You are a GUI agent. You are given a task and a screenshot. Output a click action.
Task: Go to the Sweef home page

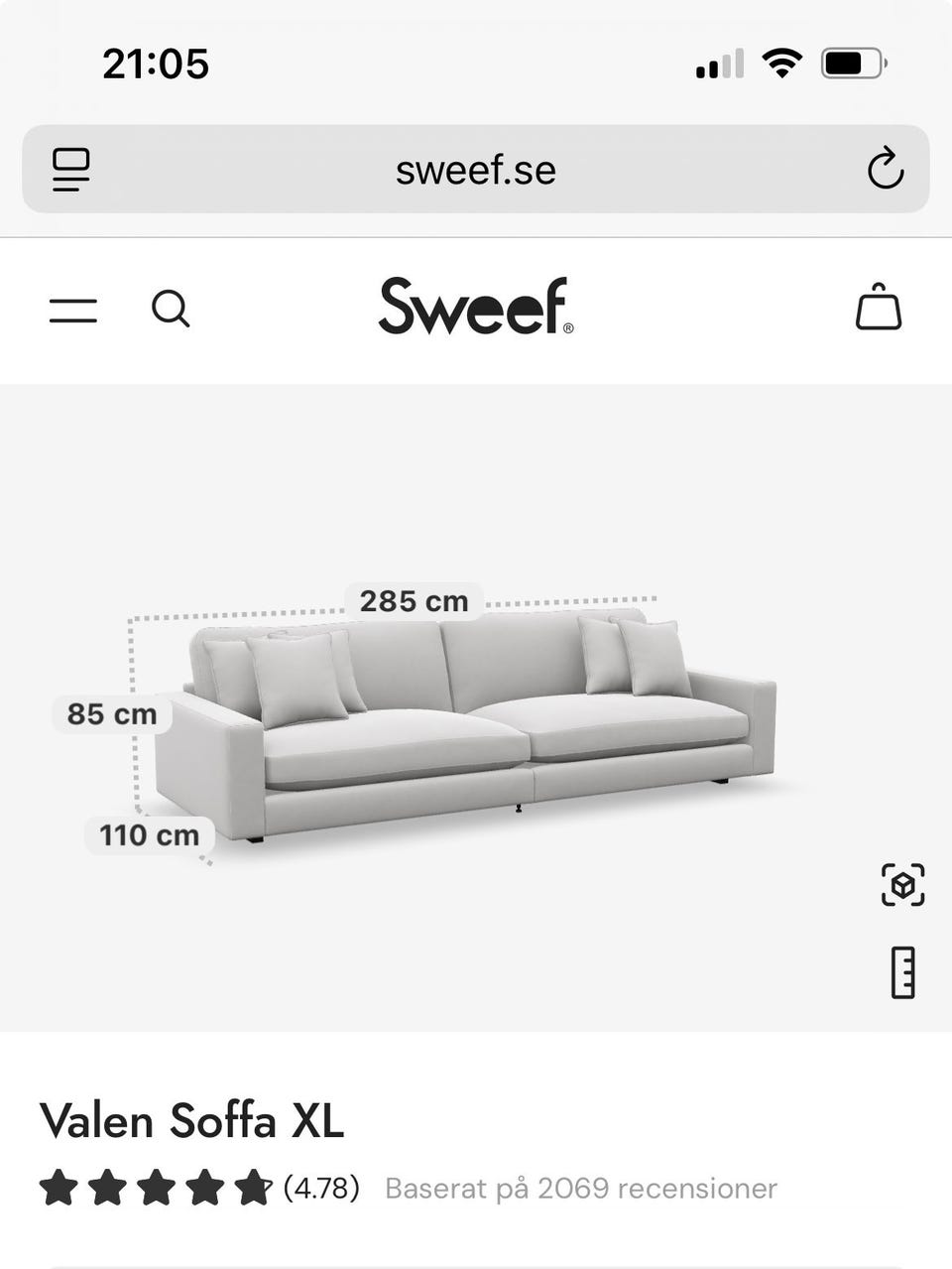point(476,306)
